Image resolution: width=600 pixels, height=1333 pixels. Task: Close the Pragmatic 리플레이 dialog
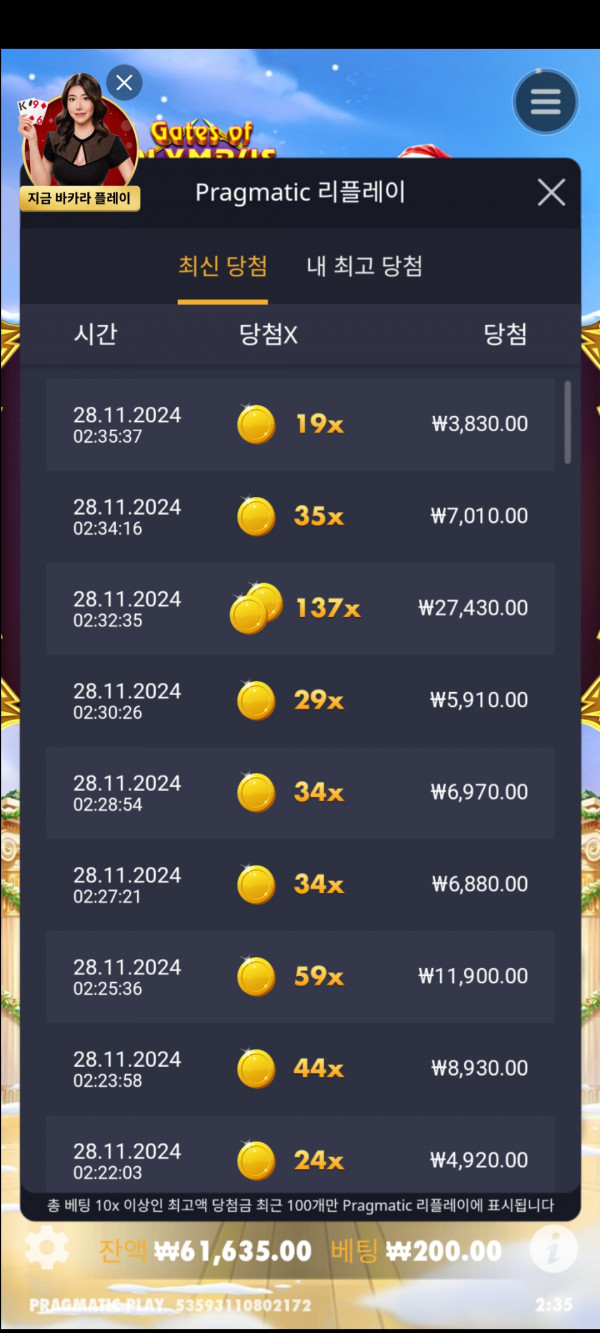click(551, 193)
